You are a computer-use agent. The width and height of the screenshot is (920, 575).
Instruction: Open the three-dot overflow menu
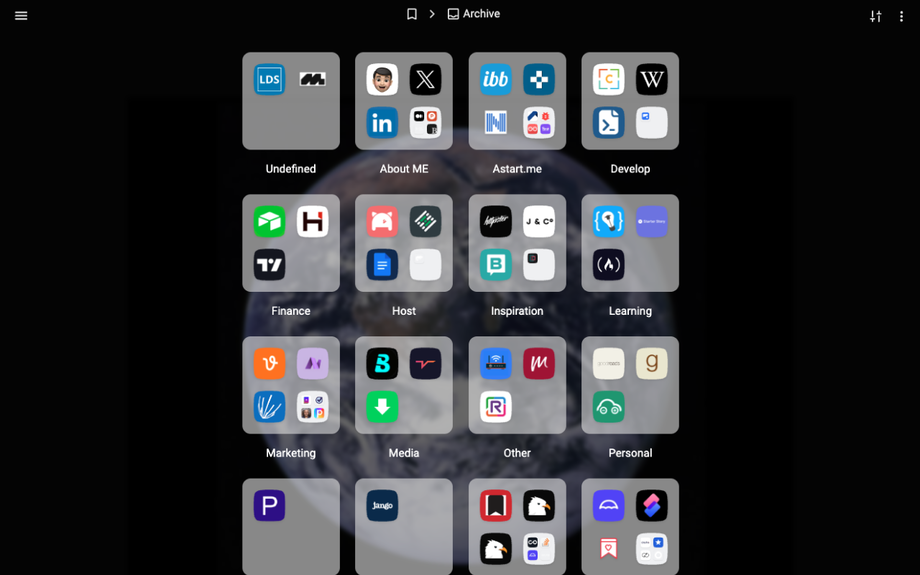click(901, 16)
